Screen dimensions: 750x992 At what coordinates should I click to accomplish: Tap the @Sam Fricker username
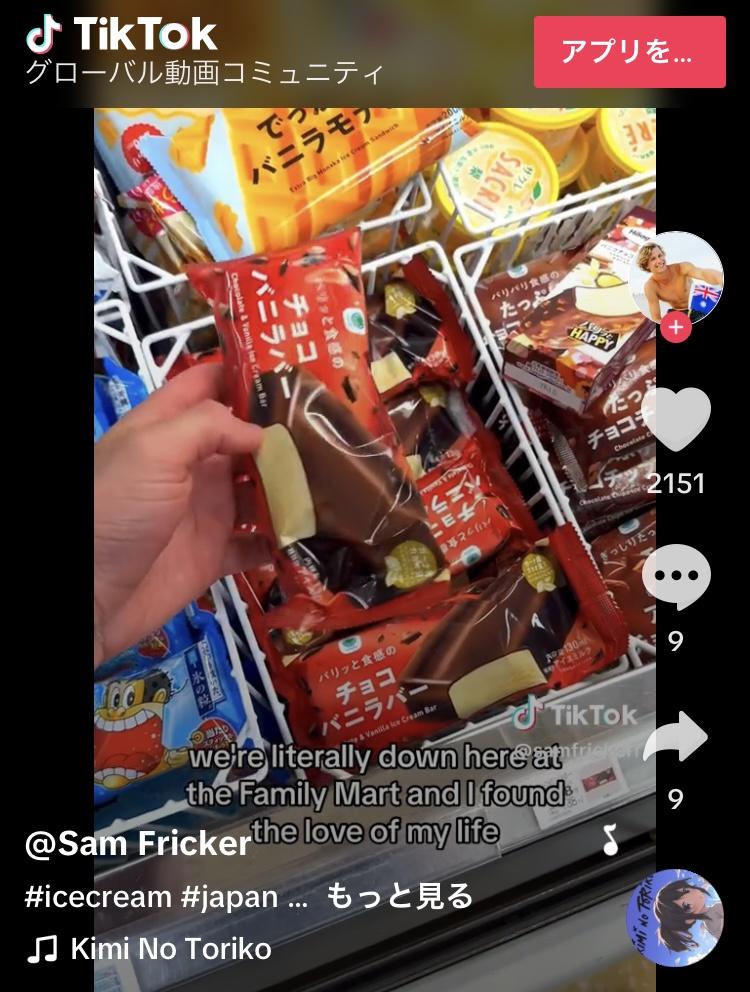pyautogui.click(x=138, y=843)
